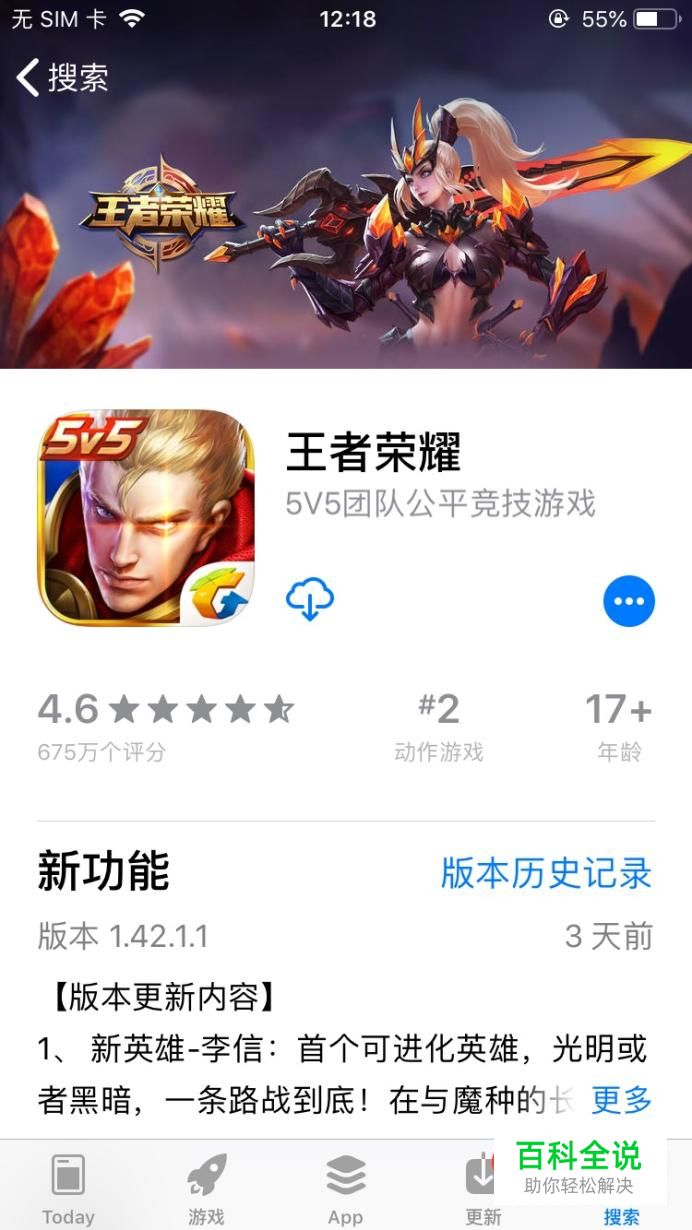This screenshot has width=692, height=1230.
Task: Switch to the Today tab
Action: tap(68, 1187)
